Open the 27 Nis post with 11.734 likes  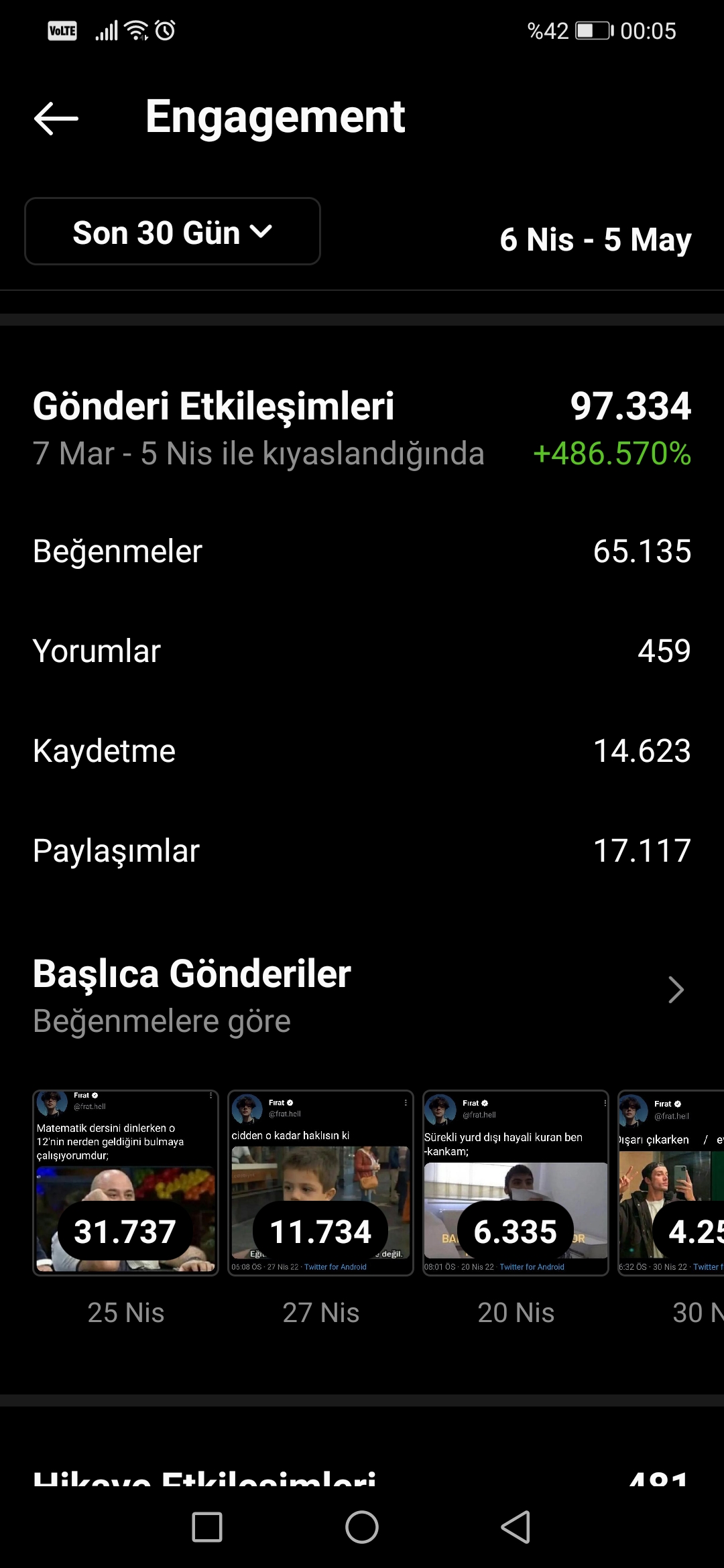coord(320,1183)
